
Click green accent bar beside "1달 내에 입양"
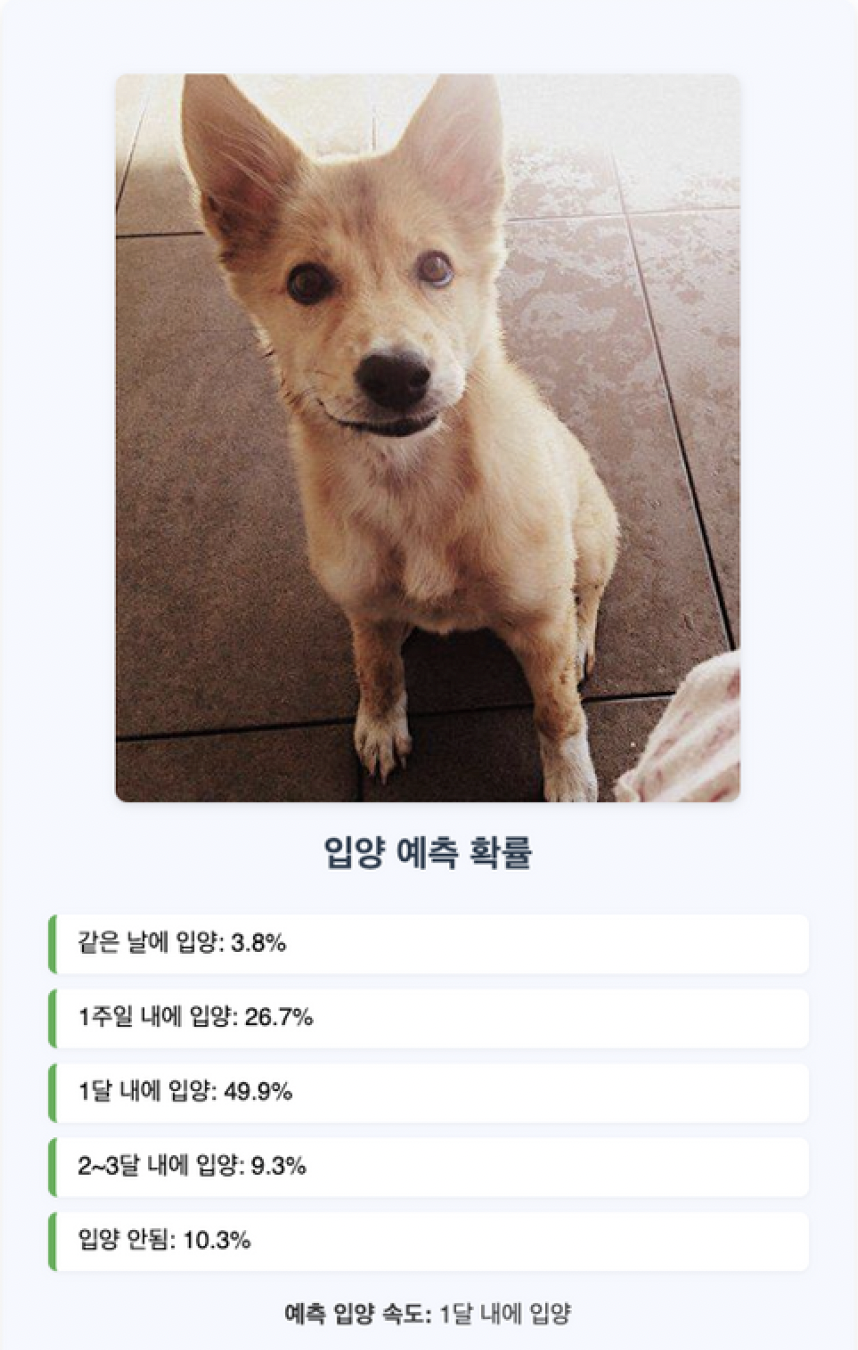coord(52,1092)
